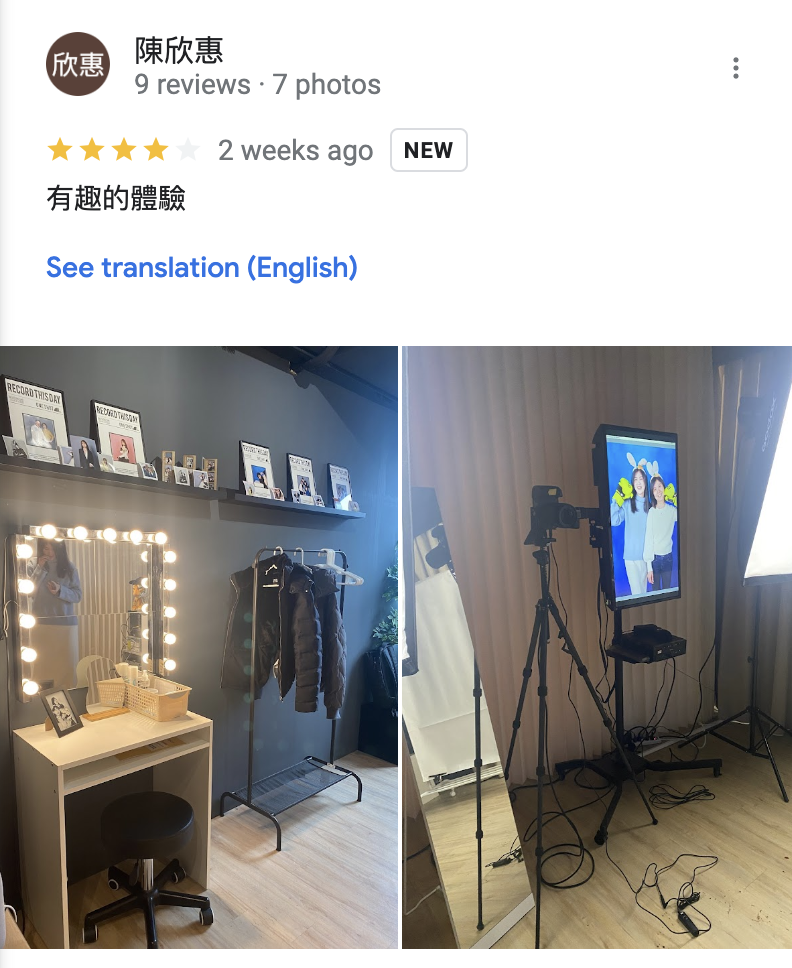
Task: View the camera and monitor photo
Action: tap(597, 647)
